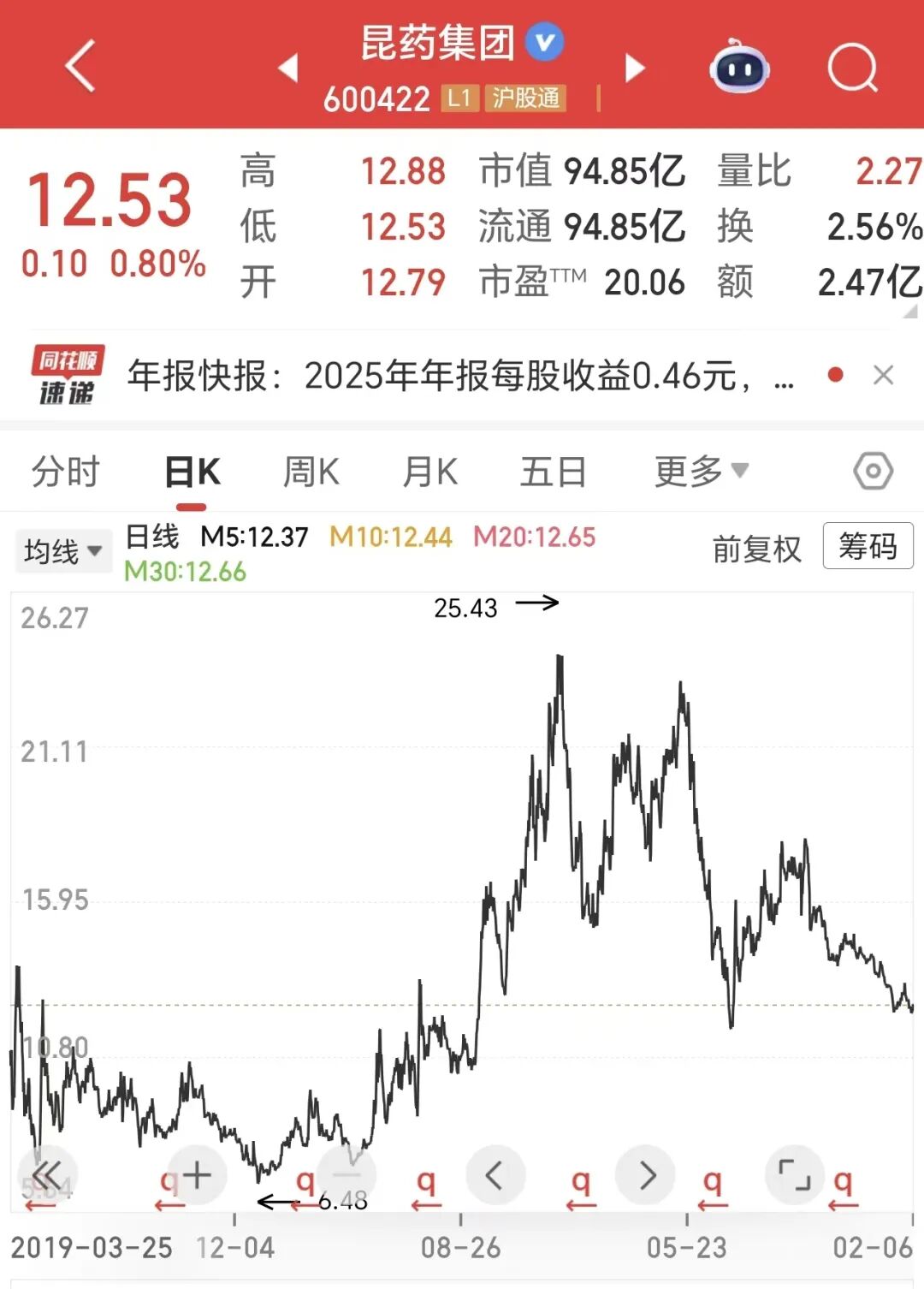This screenshot has height=1289, width=924.
Task: Dismiss the news banner with the X
Action: (x=884, y=374)
